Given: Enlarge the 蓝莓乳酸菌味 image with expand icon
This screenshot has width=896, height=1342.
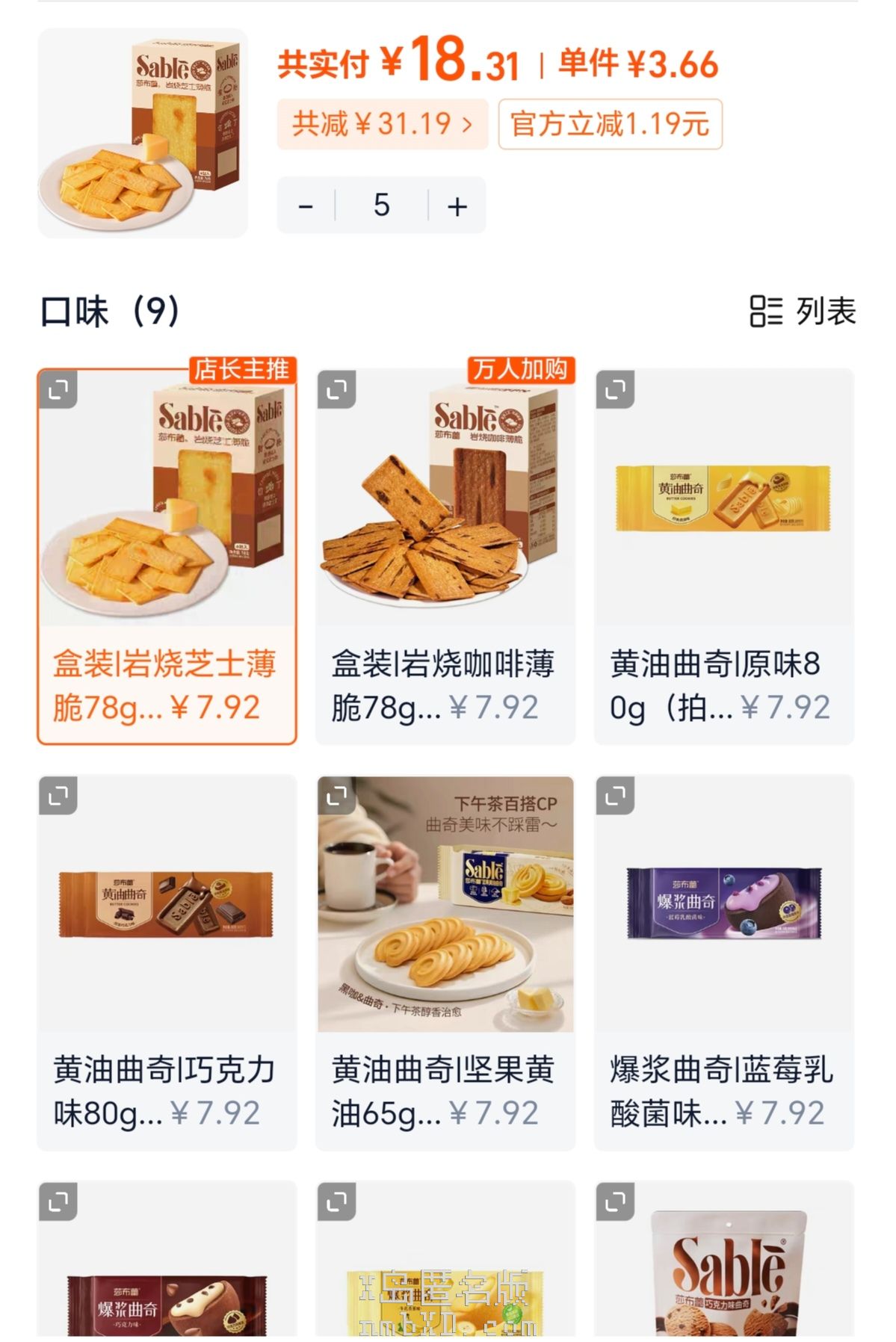Looking at the screenshot, I should 615,796.
